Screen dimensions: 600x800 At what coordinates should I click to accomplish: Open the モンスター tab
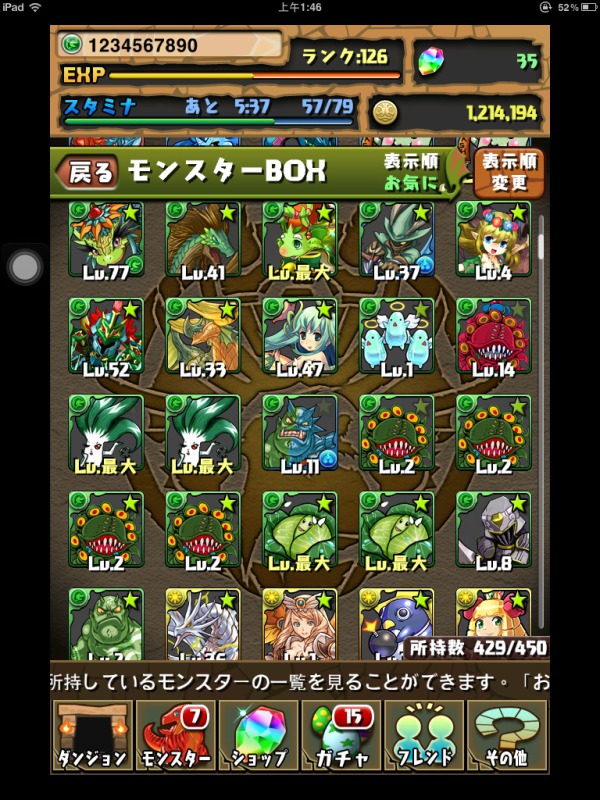pos(176,735)
